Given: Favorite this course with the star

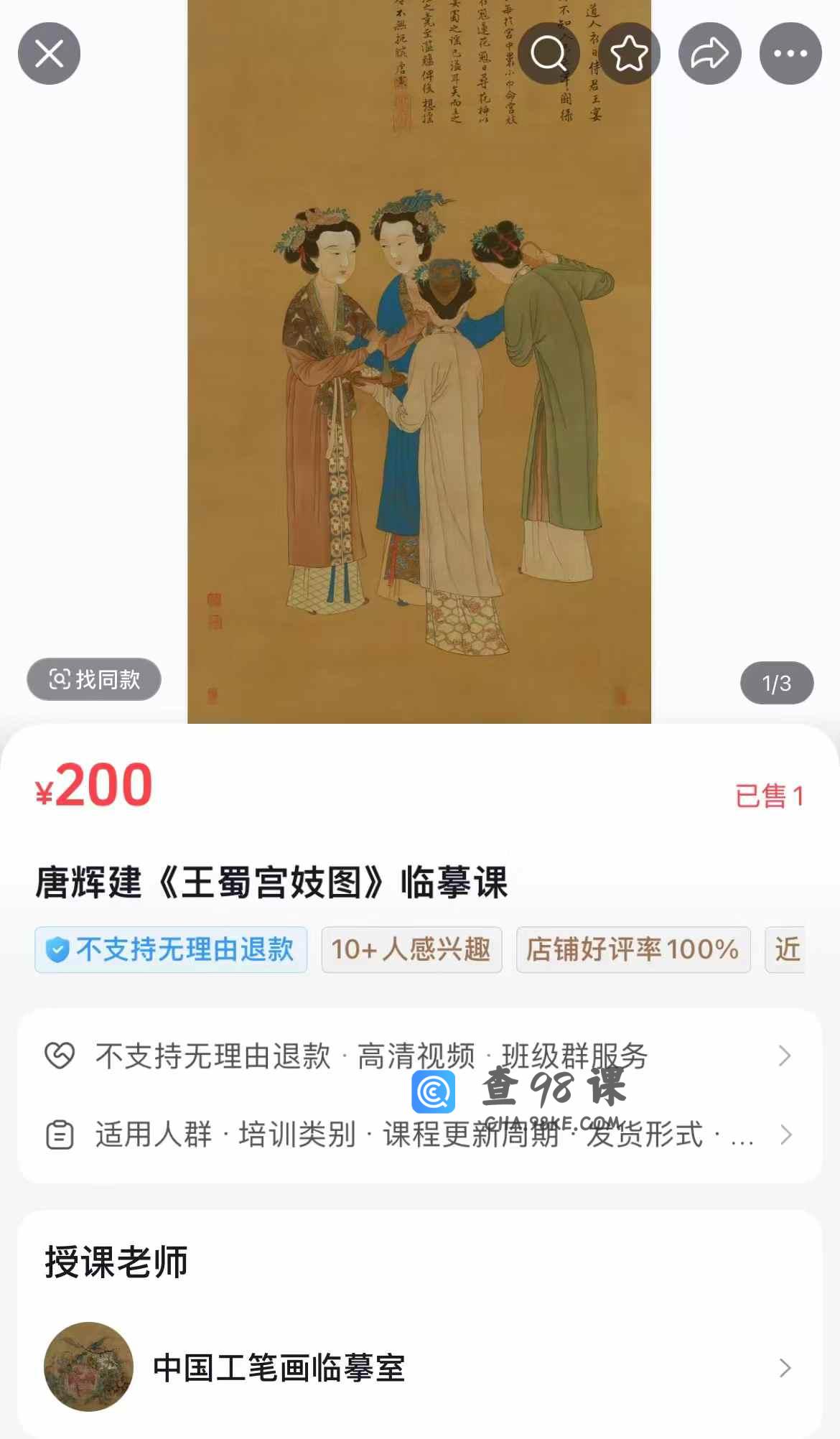Looking at the screenshot, I should click(629, 54).
